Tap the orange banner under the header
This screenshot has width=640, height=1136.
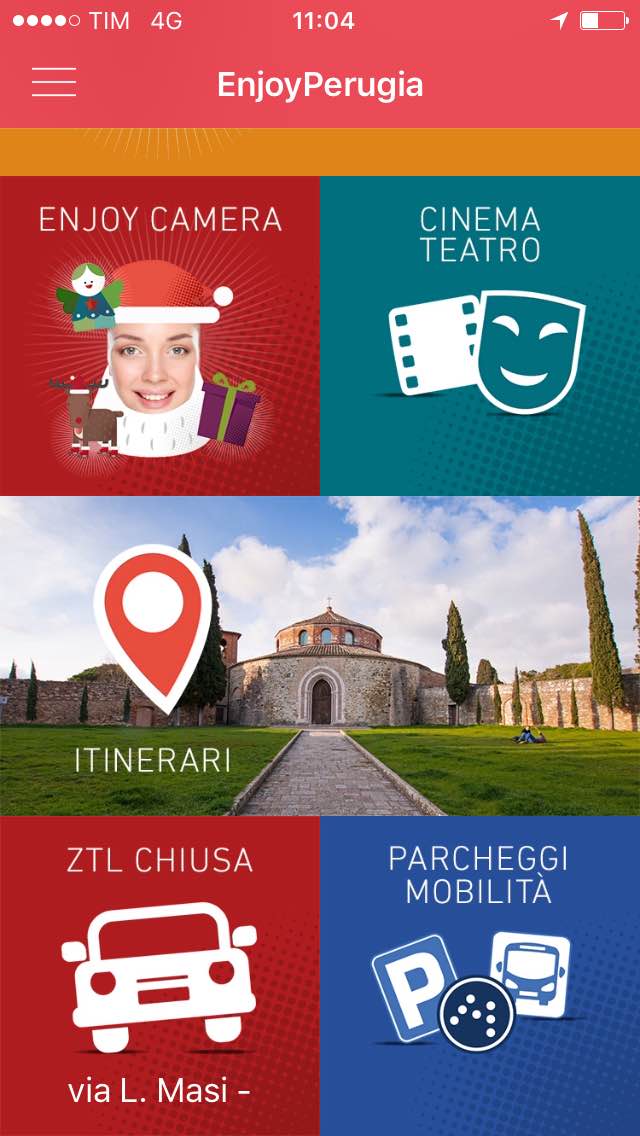coord(320,151)
